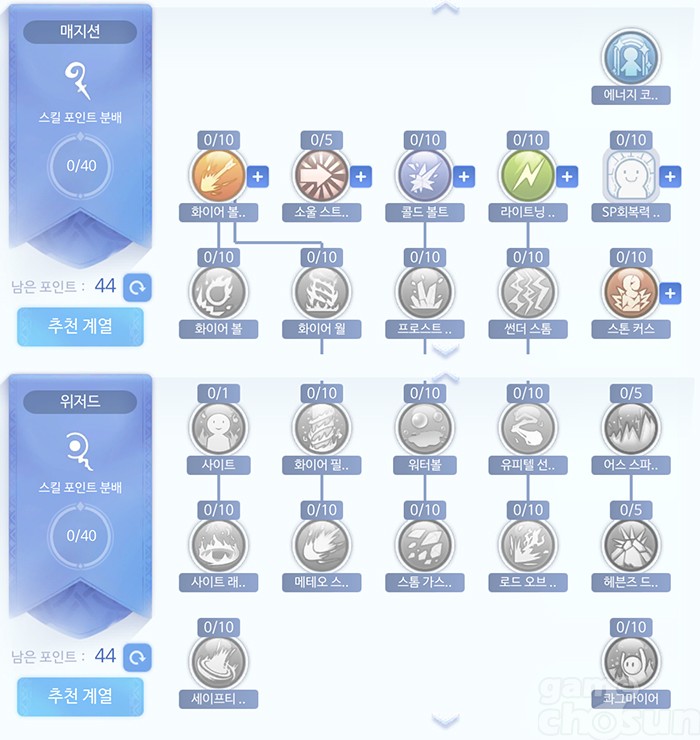Reset skill points in 매지션 panel
Image resolution: width=700 pixels, height=740 pixels.
coord(136,287)
